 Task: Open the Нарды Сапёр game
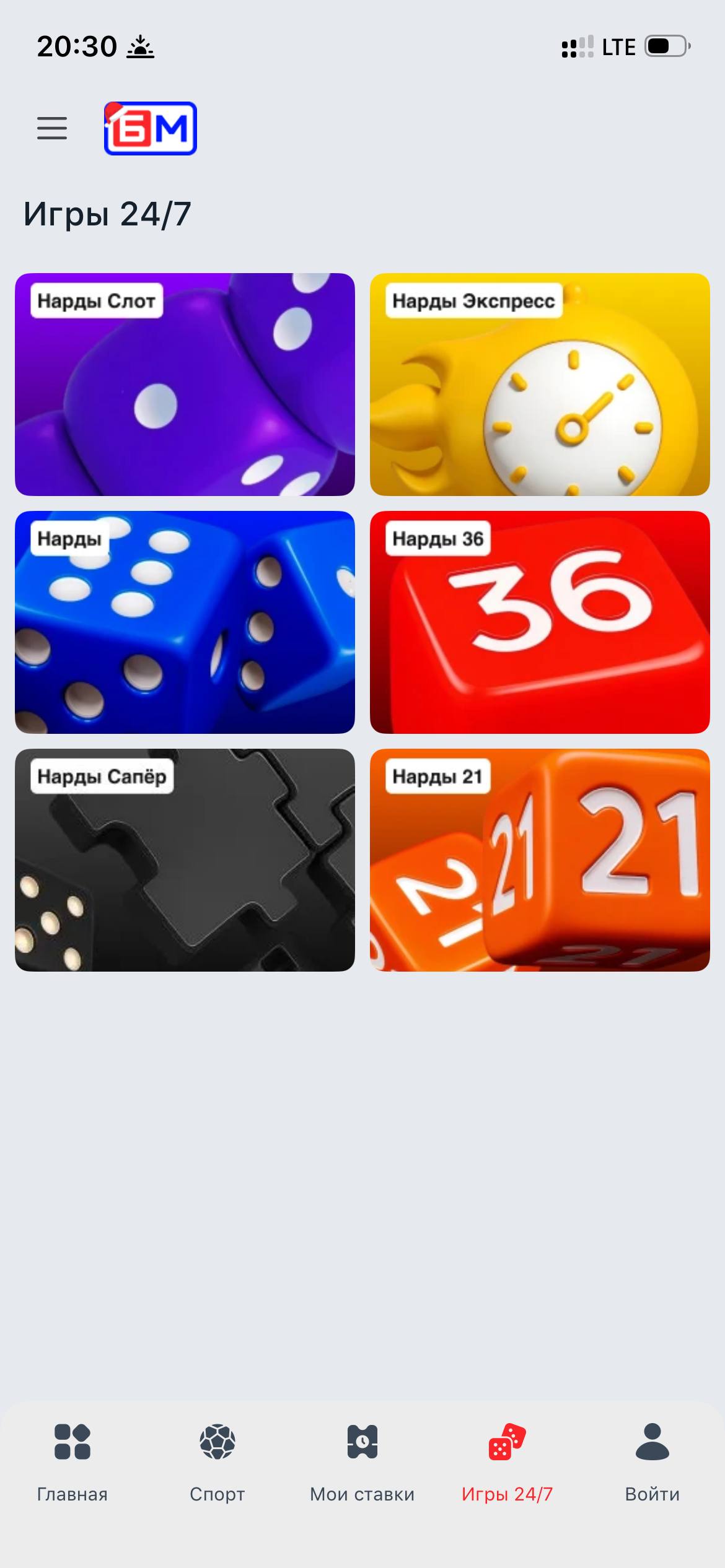tap(185, 860)
